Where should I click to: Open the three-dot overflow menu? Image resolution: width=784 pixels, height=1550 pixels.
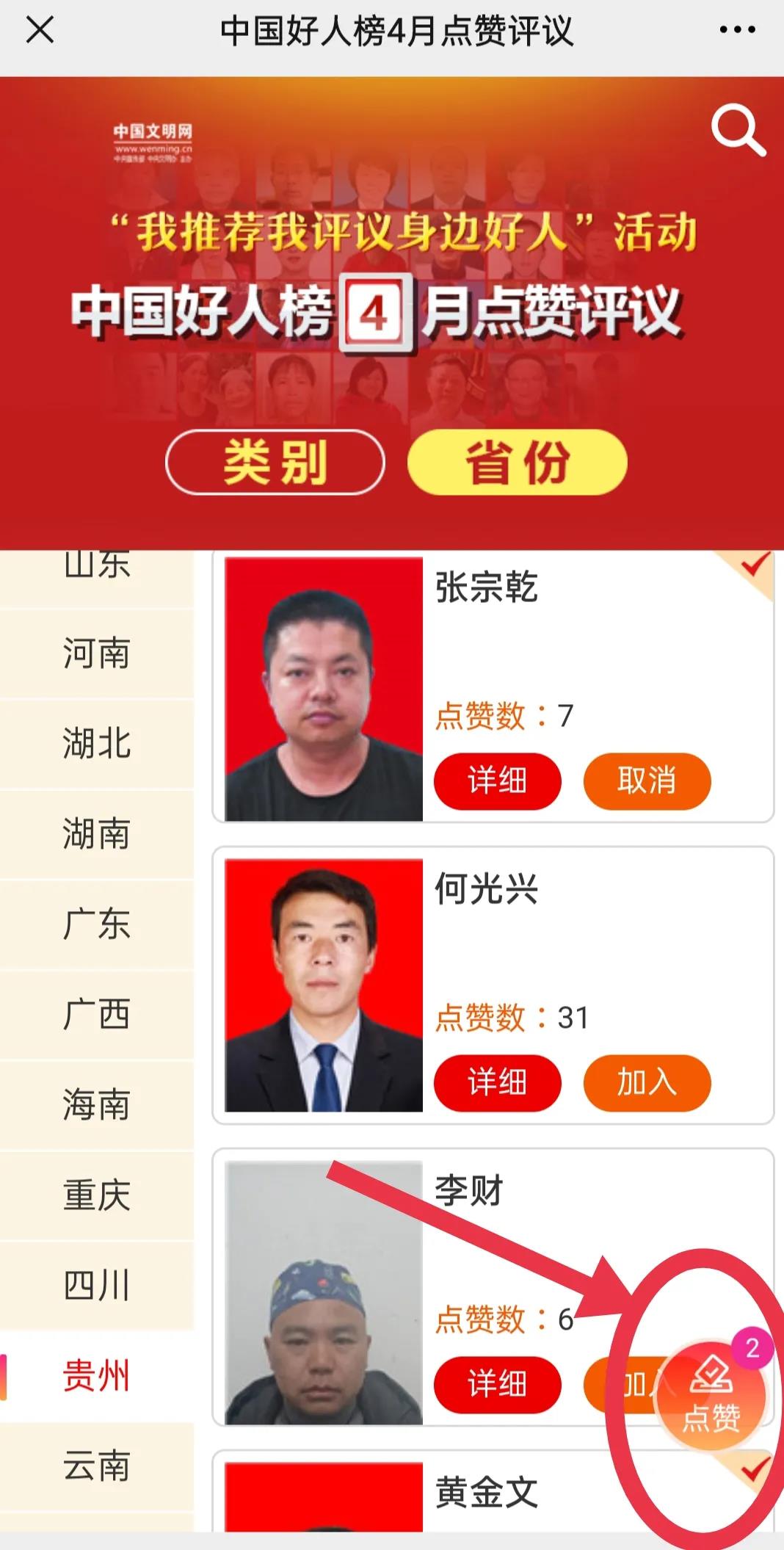(737, 31)
